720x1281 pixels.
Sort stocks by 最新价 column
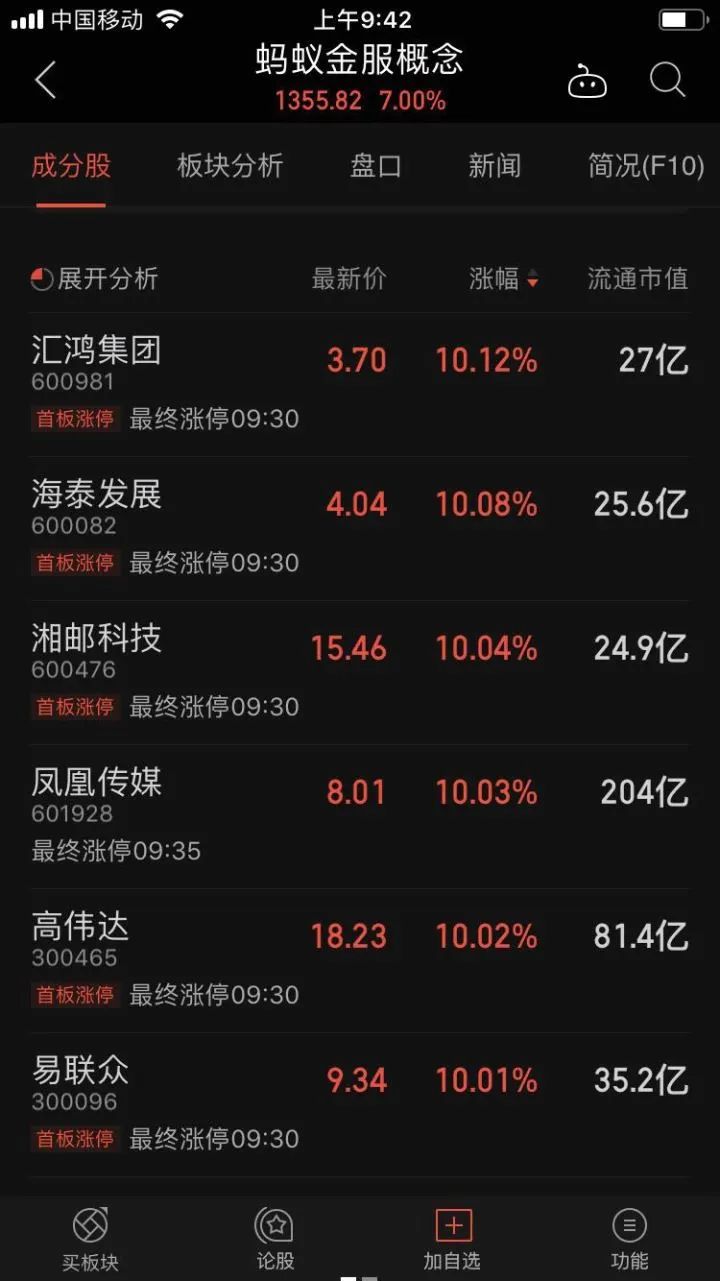[348, 279]
